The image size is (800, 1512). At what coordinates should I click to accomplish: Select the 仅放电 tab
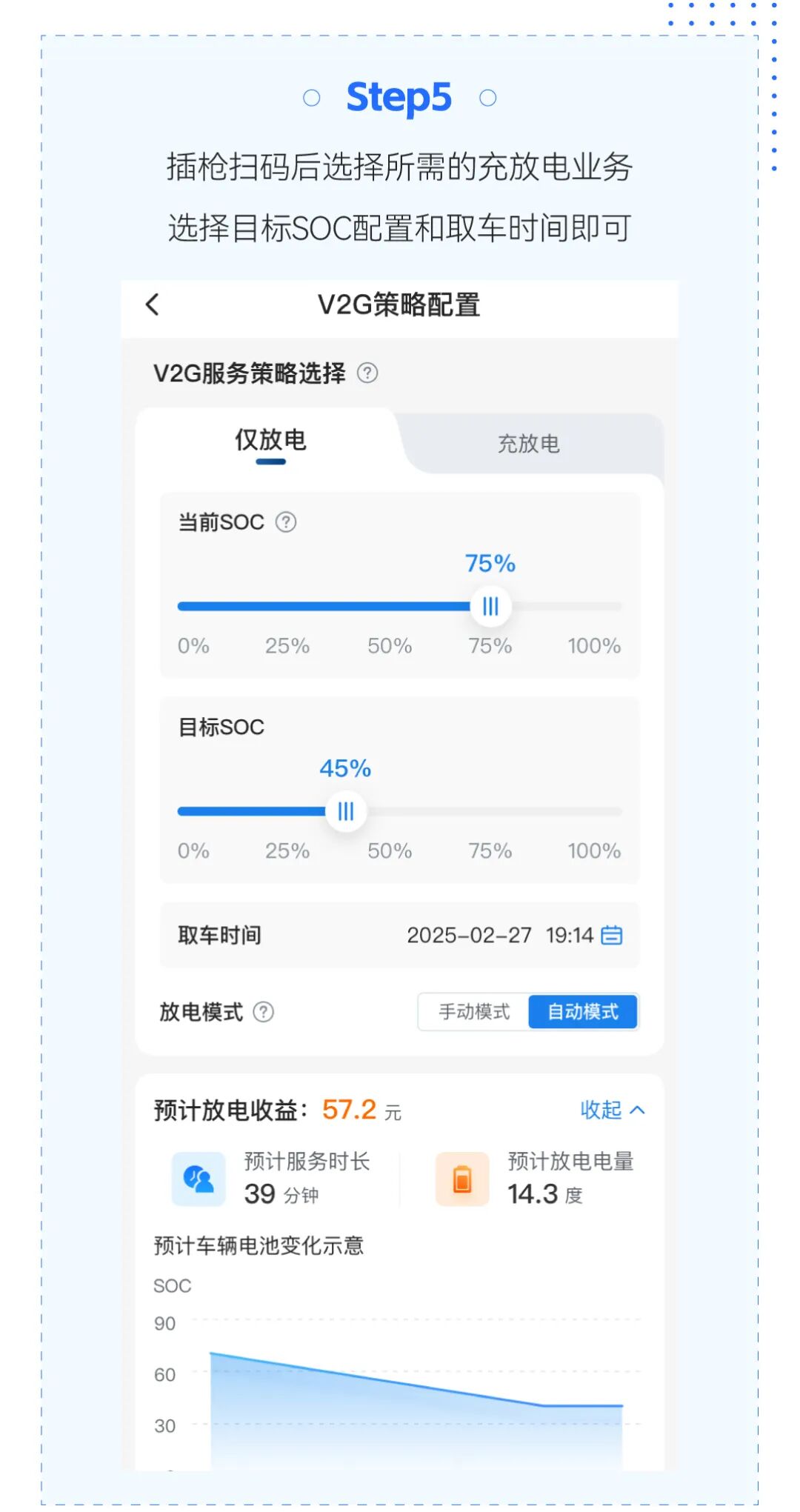(x=271, y=441)
